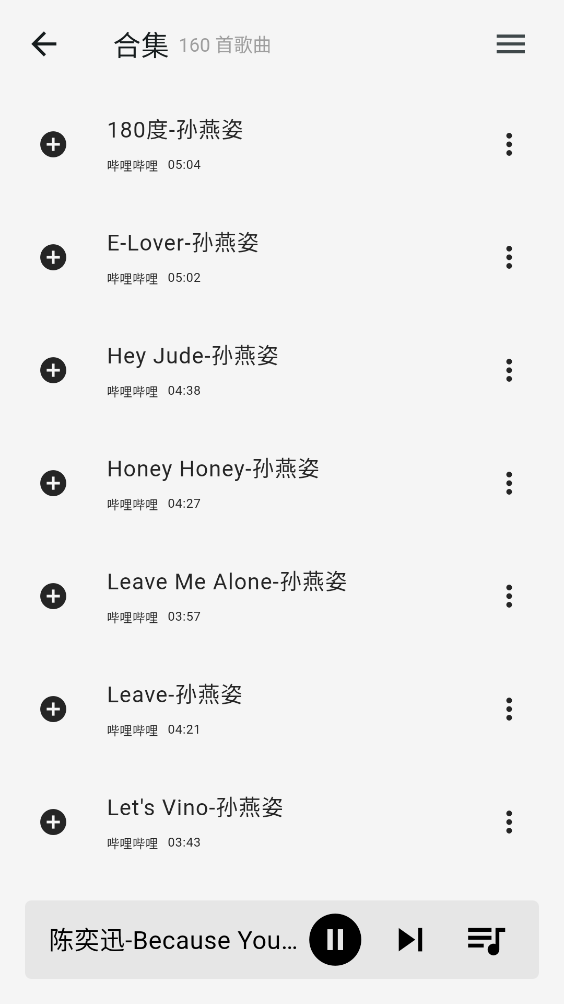Open more options for Let's Vino-孙燕姿
The image size is (564, 1004).
point(509,822)
